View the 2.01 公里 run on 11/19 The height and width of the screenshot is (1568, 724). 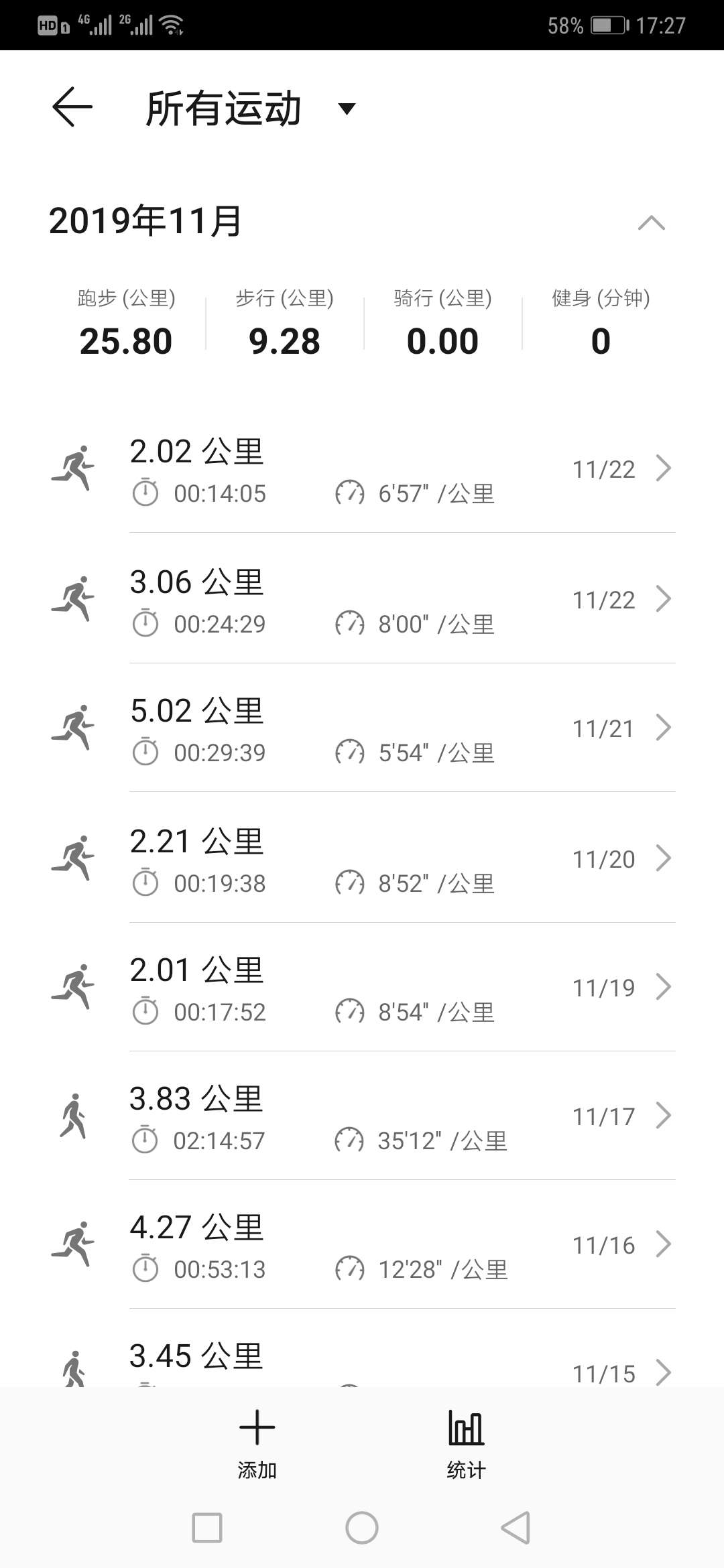click(x=362, y=988)
